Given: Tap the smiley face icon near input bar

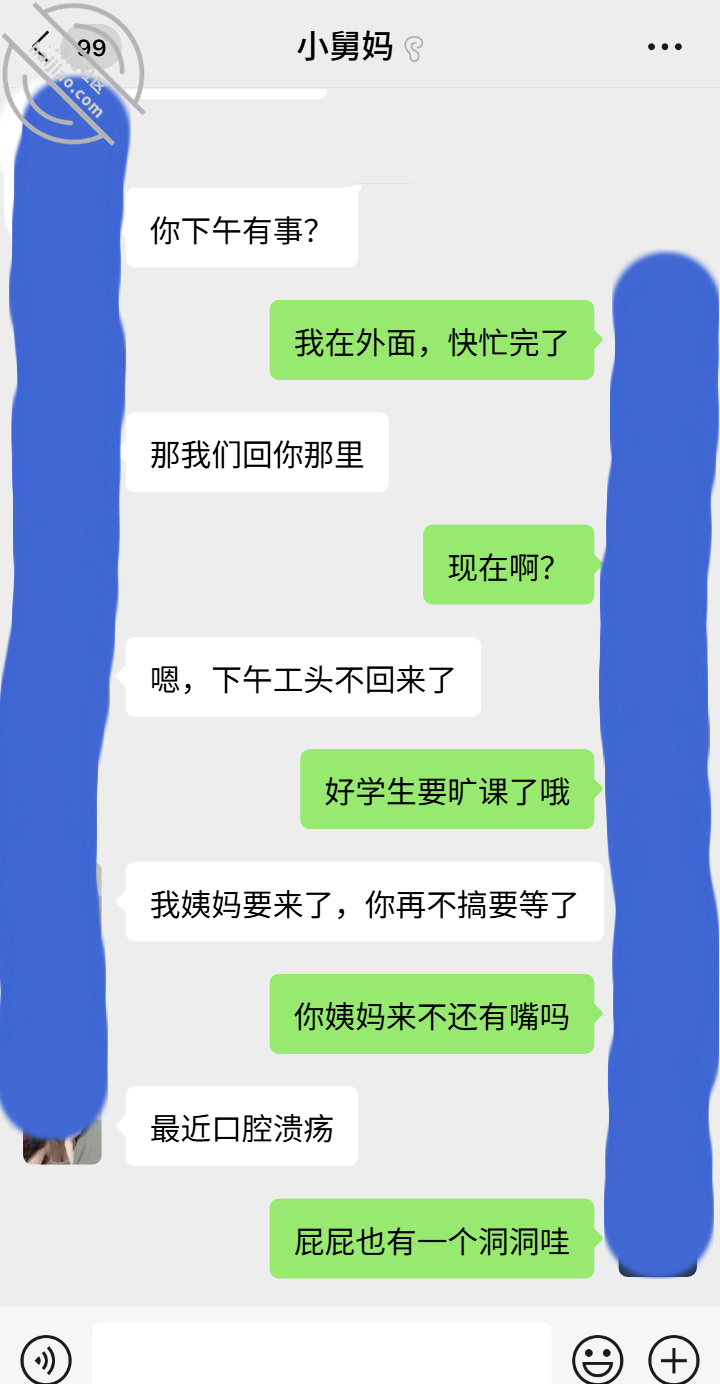Looking at the screenshot, I should coord(599,1358).
